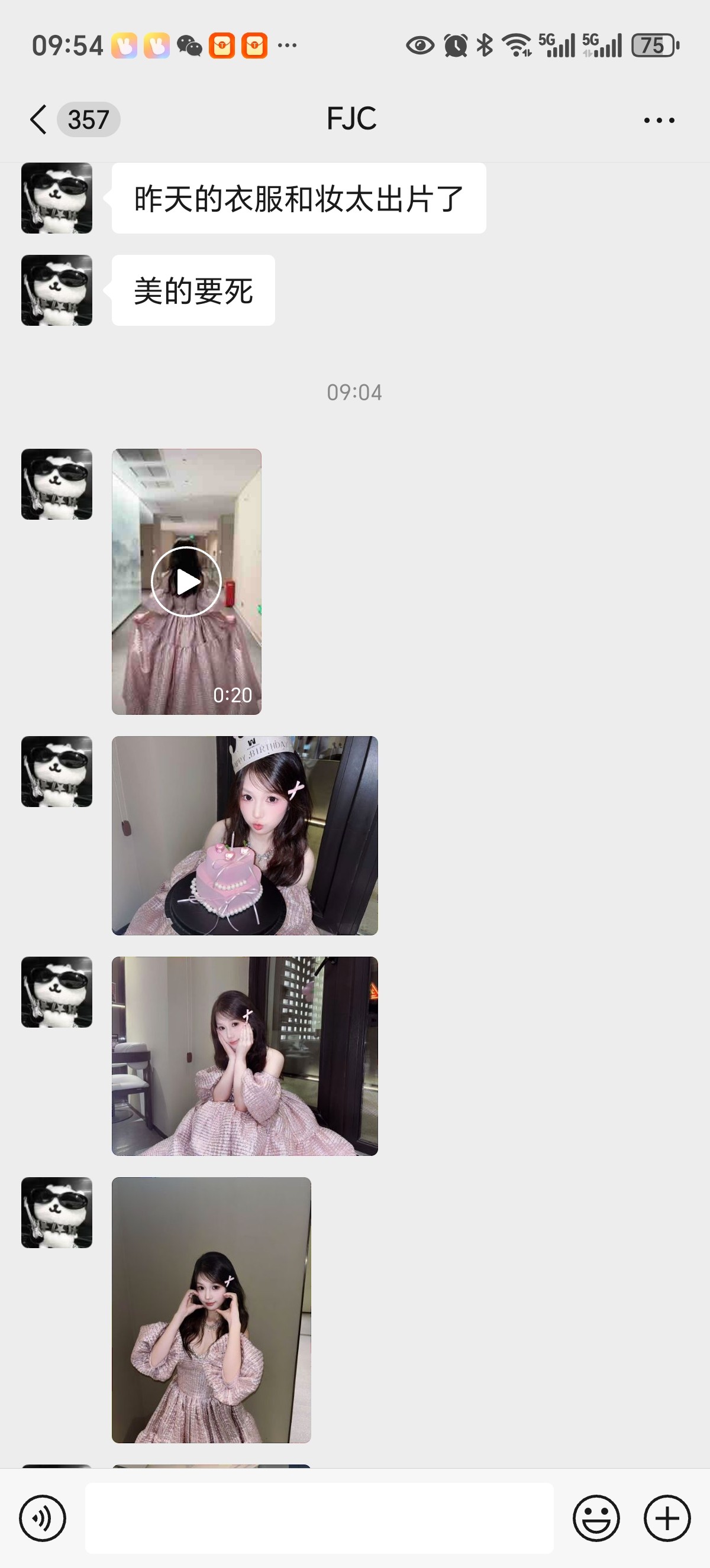Open chat info via three-dot menu
The height and width of the screenshot is (1568, 710).
(x=659, y=120)
